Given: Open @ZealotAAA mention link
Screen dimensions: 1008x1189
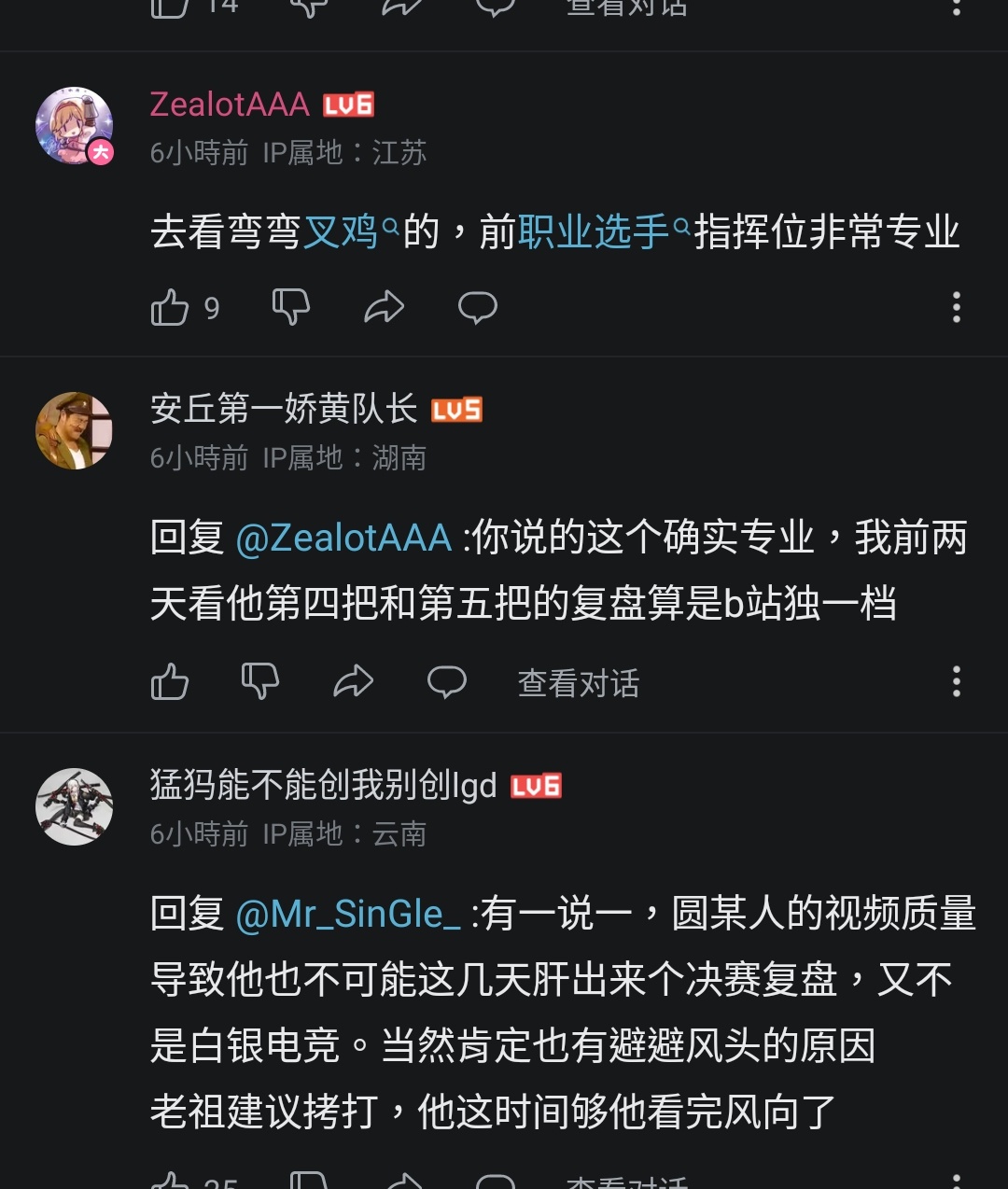Looking at the screenshot, I should tap(343, 539).
